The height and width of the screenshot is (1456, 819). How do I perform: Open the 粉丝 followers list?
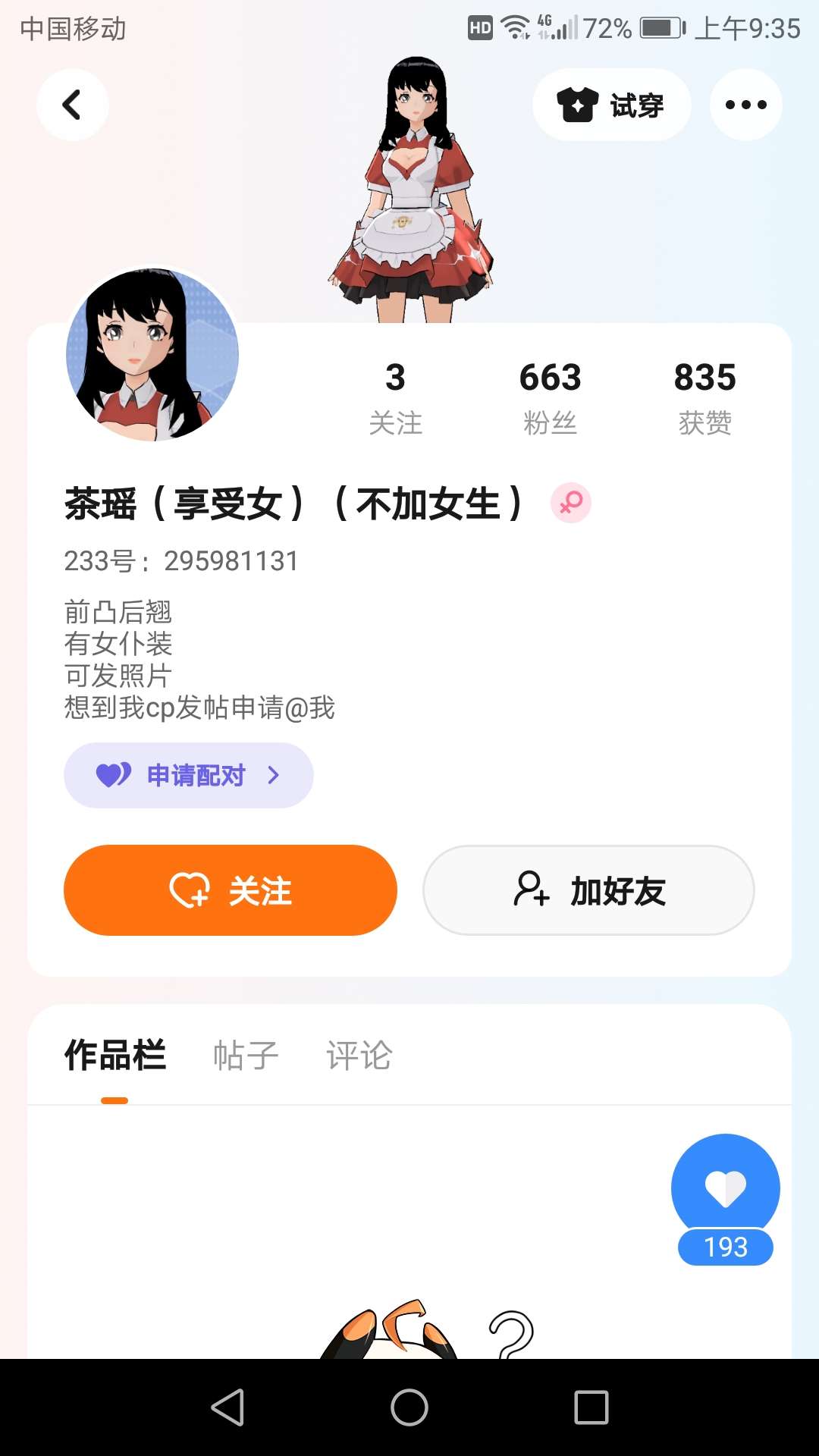click(550, 398)
